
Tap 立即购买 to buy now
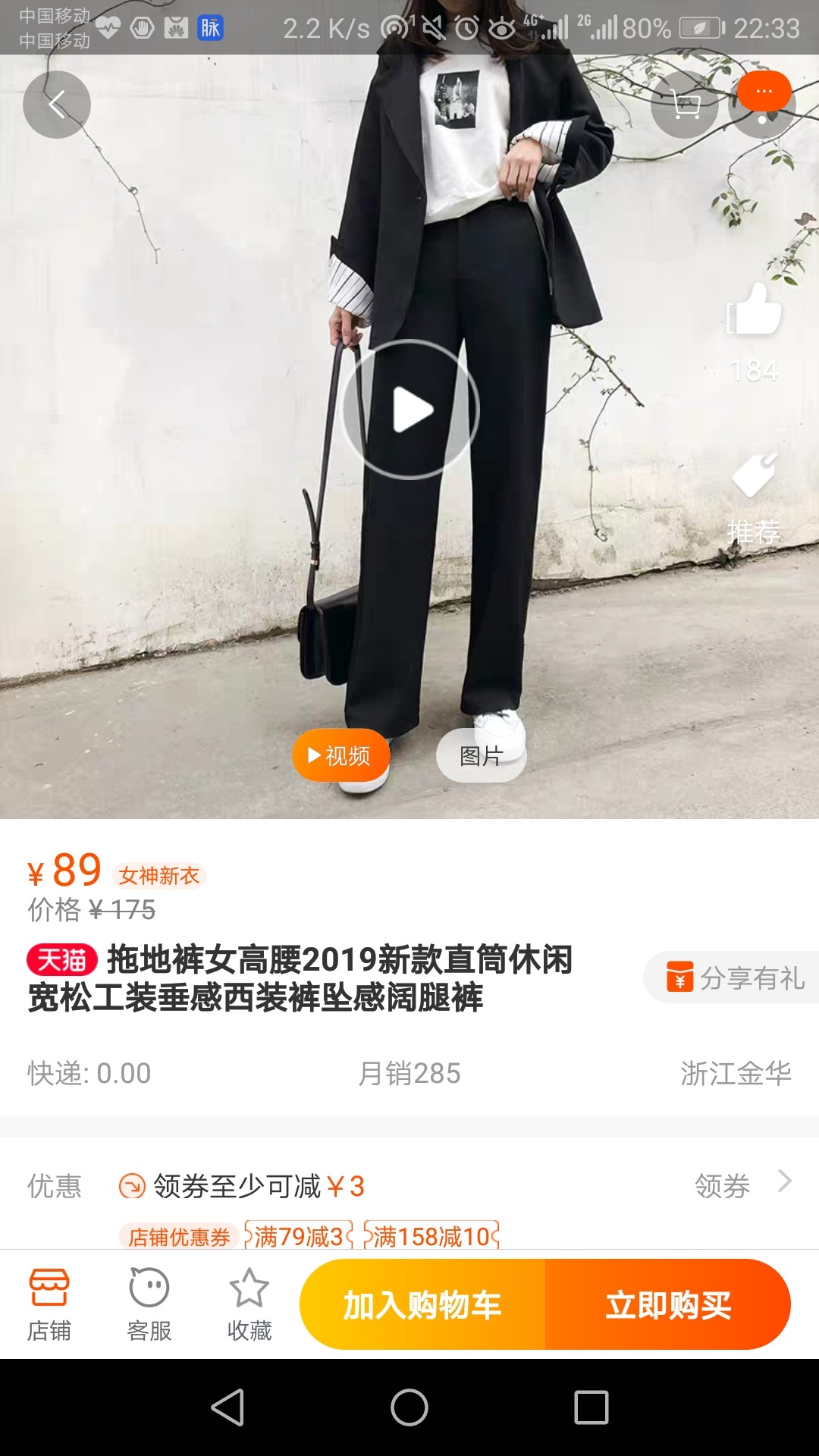(668, 1304)
